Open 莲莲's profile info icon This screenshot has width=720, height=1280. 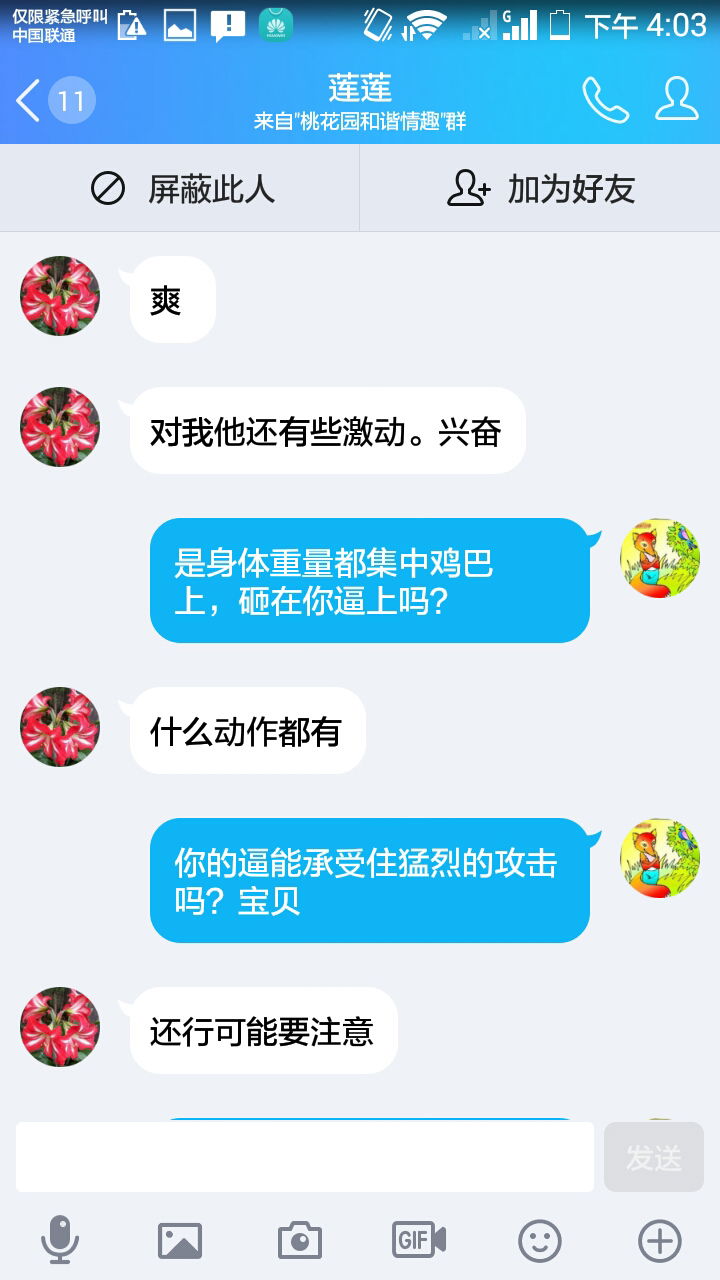point(677,100)
